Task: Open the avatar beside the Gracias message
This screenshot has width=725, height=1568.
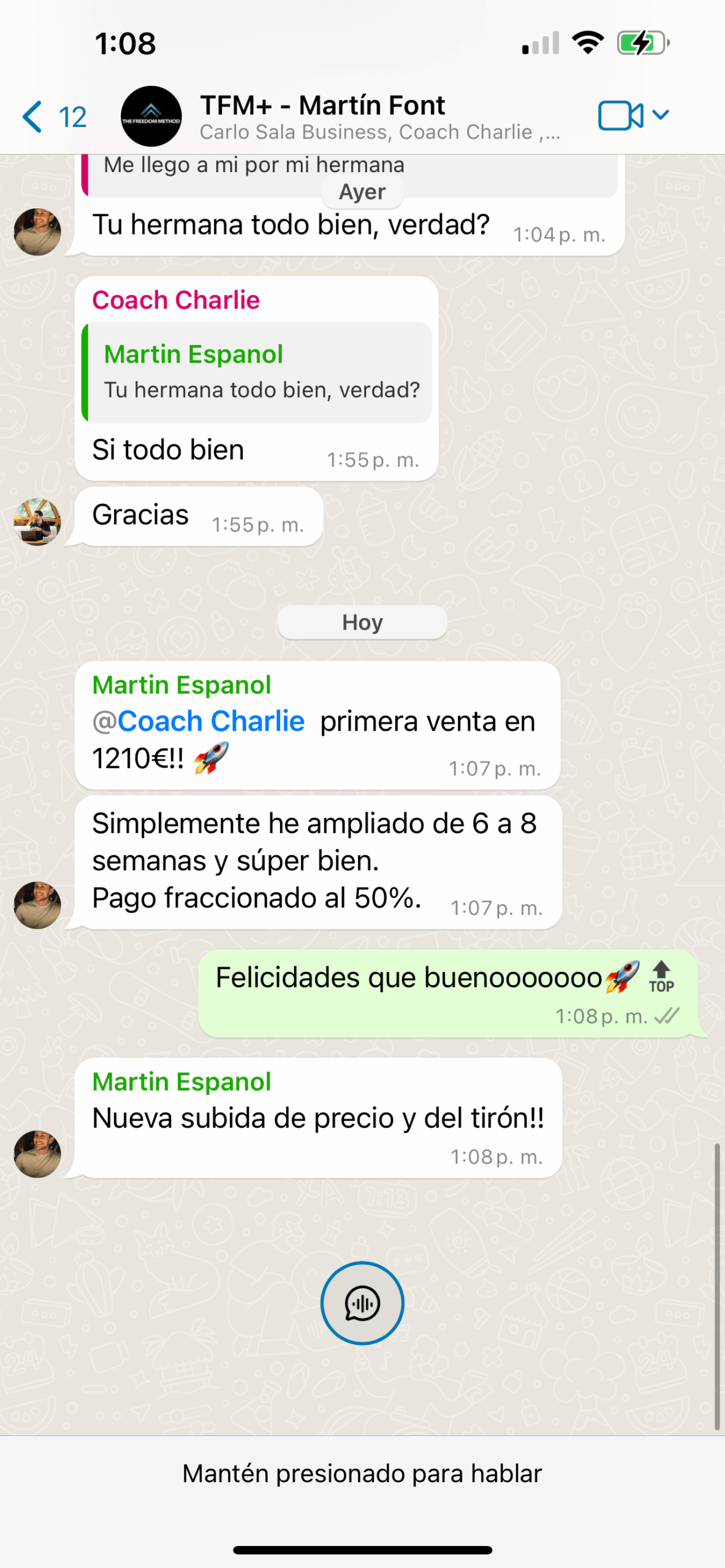Action: click(37, 522)
